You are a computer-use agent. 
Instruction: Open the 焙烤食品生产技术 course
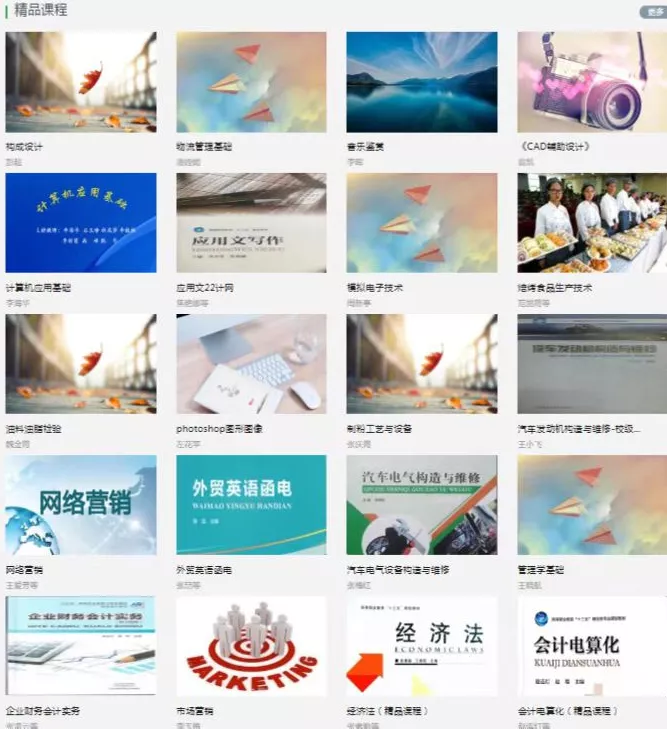(591, 223)
